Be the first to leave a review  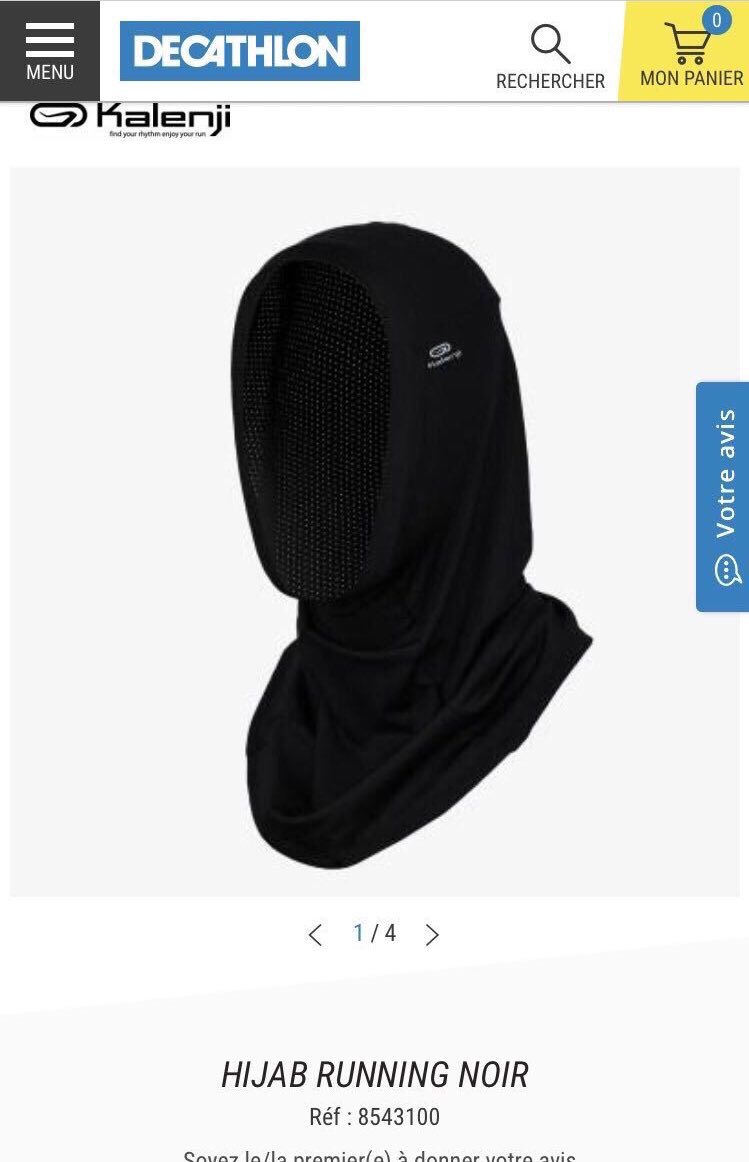click(379, 1154)
